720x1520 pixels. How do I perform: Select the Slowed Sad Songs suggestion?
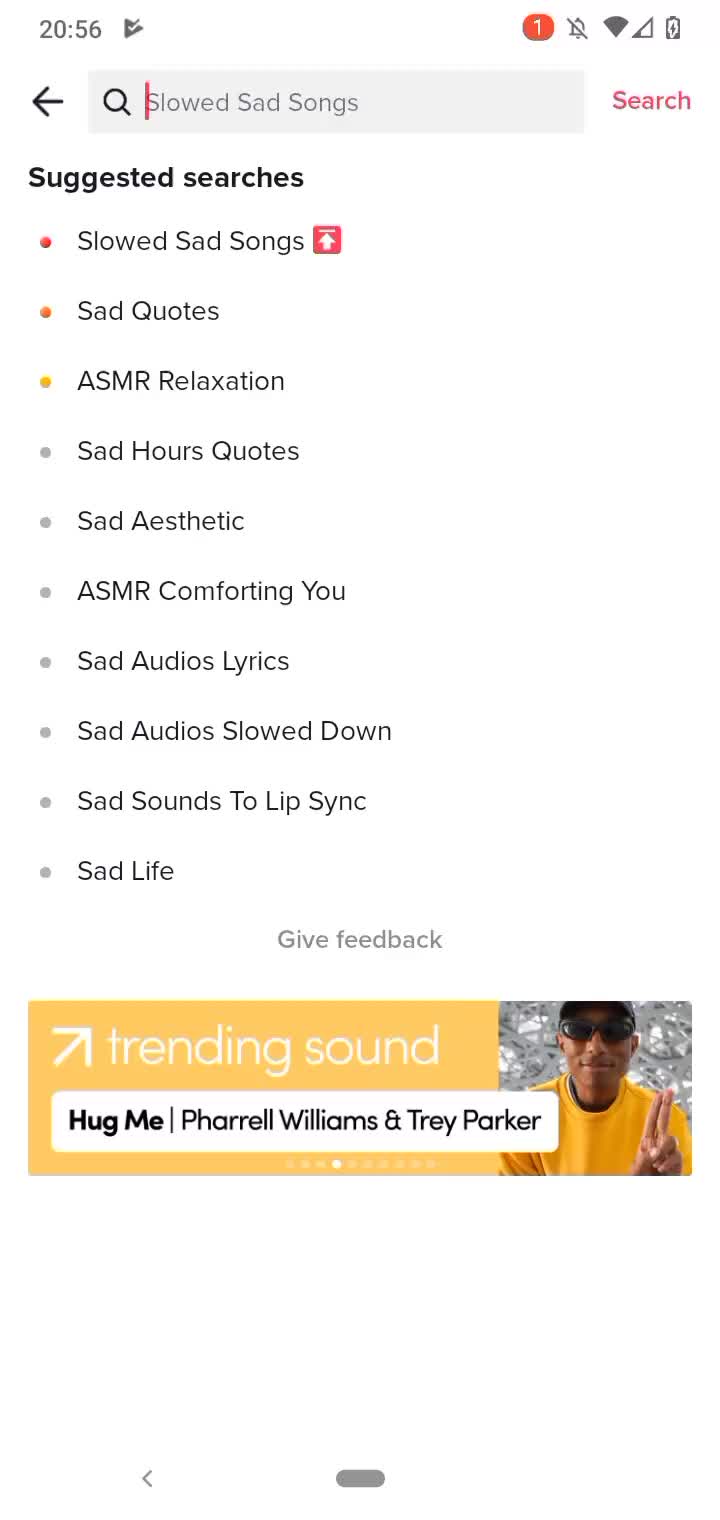click(190, 241)
